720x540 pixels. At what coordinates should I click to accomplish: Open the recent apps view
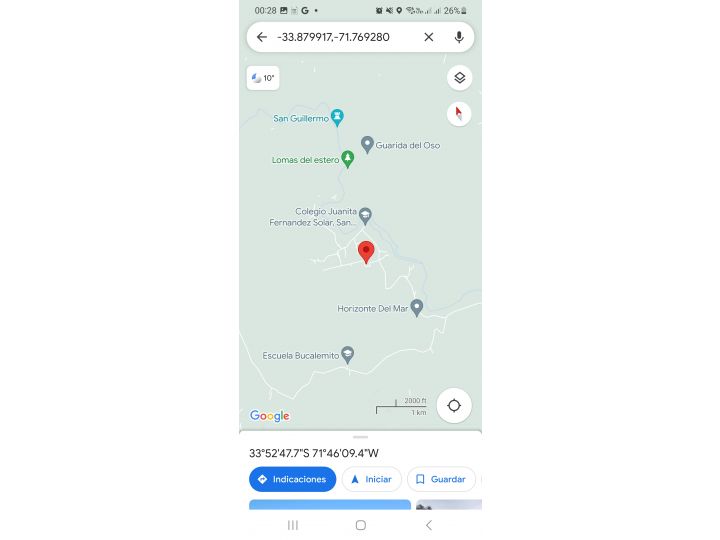[x=293, y=525]
